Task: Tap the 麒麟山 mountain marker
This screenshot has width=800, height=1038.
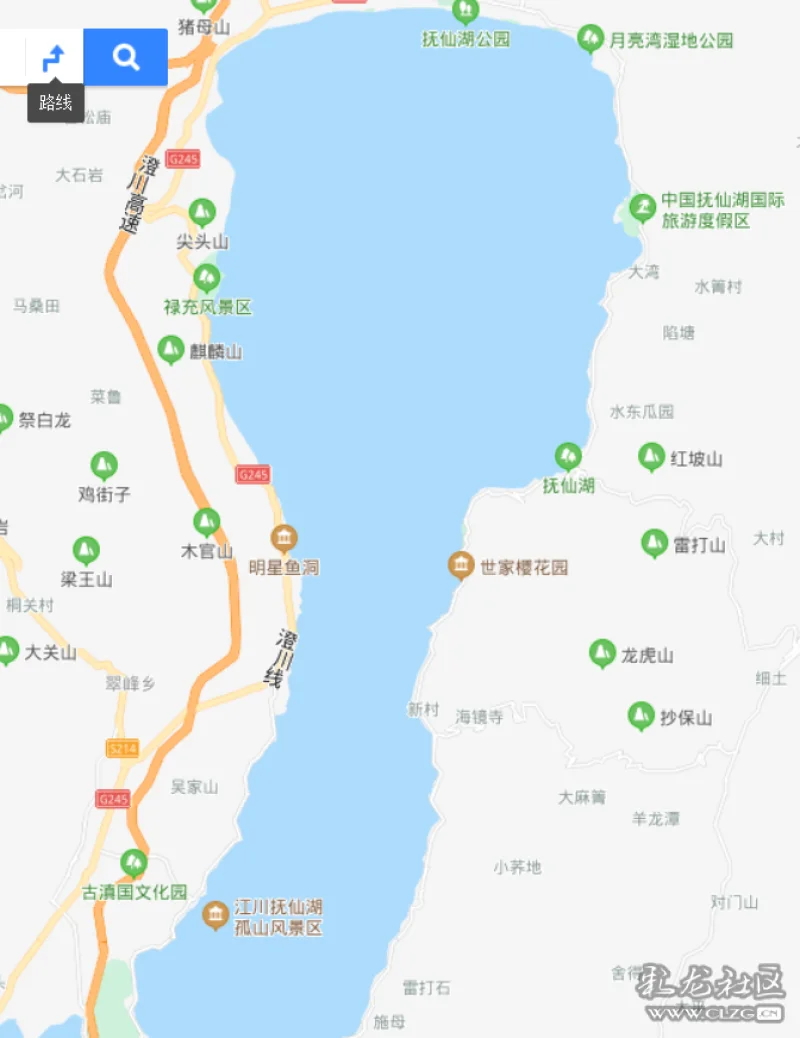Action: click(x=171, y=350)
